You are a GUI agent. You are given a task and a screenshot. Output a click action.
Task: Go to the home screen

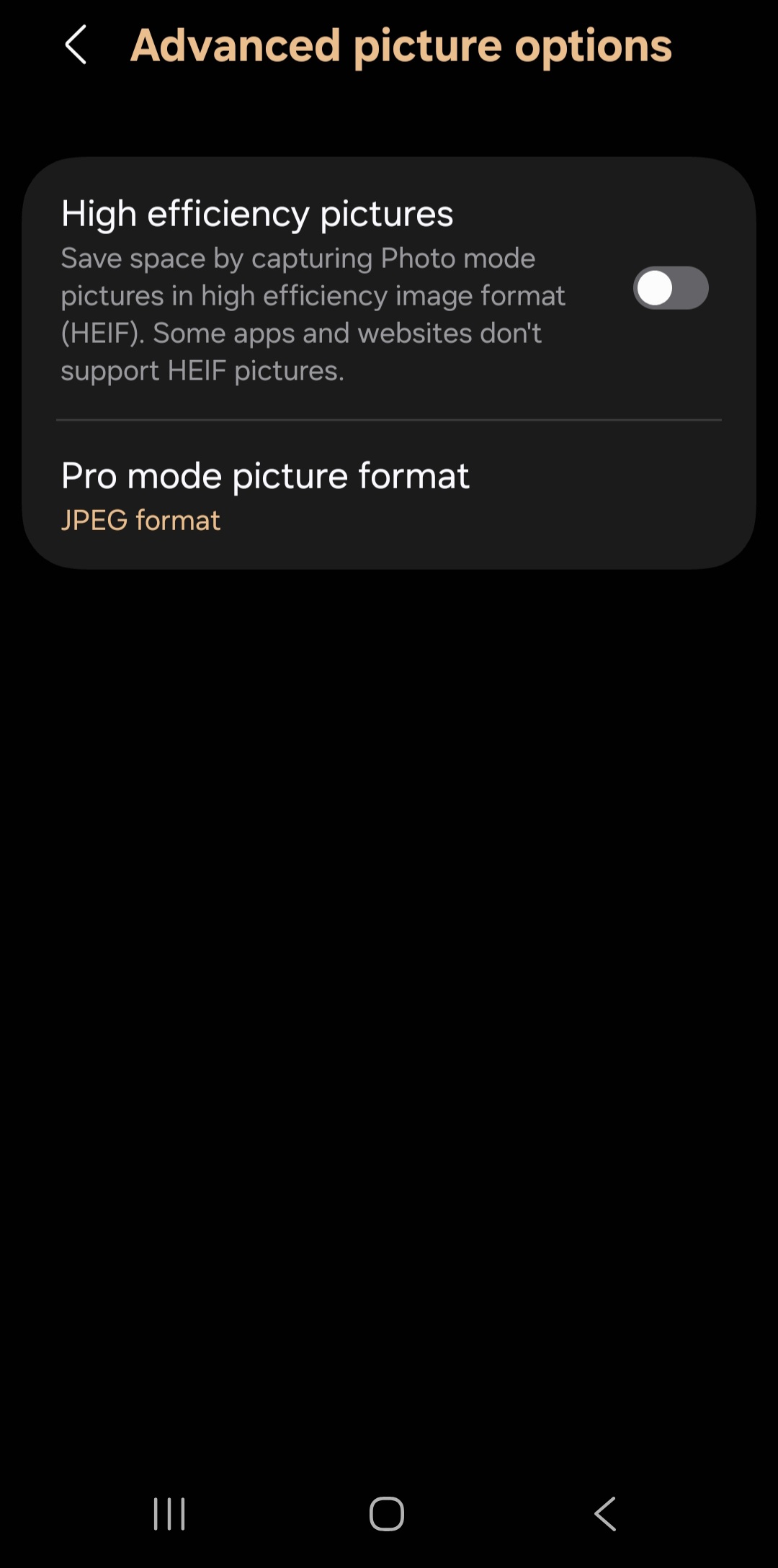pos(387,1513)
